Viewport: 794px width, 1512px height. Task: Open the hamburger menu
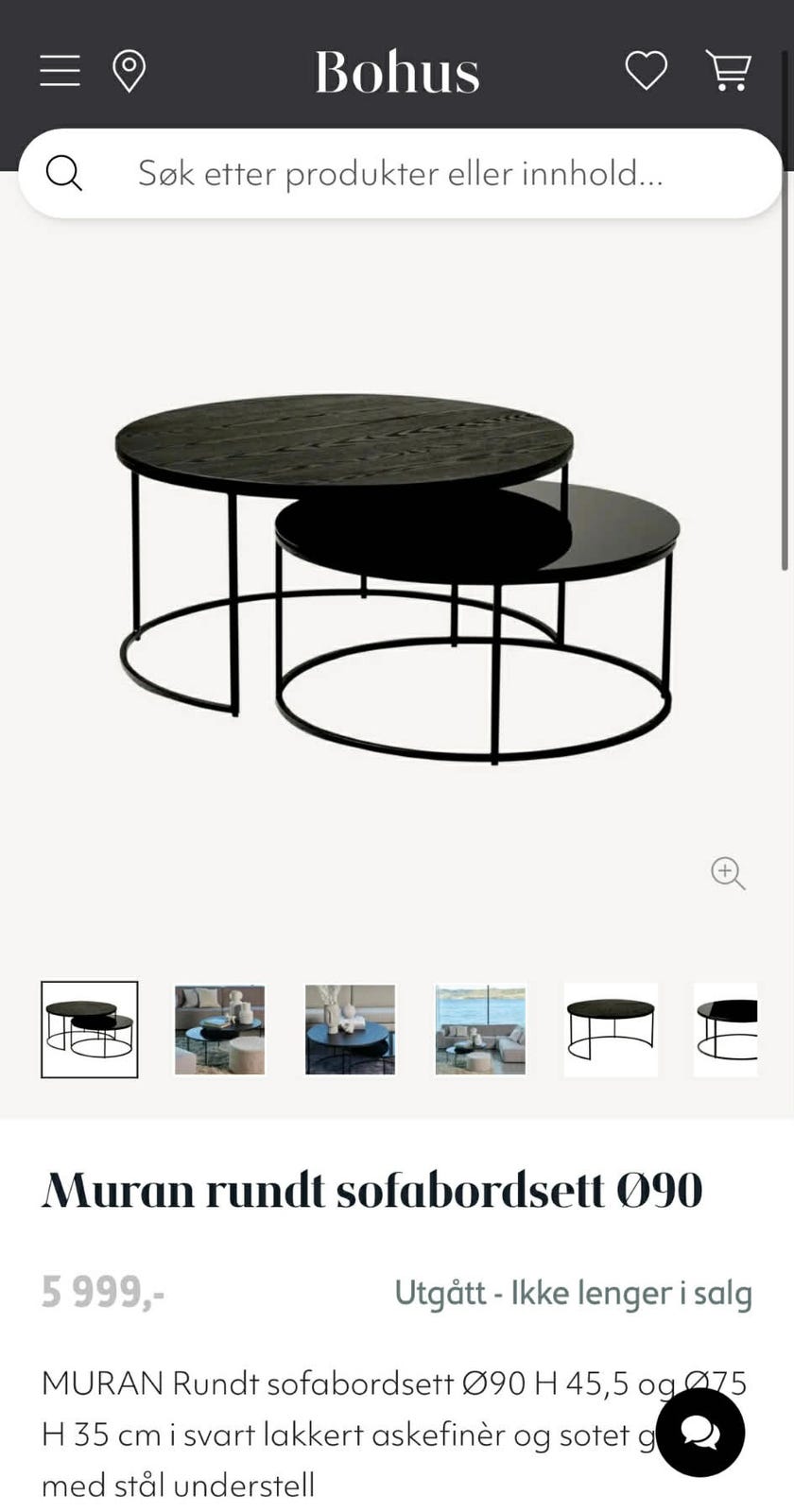pos(60,71)
